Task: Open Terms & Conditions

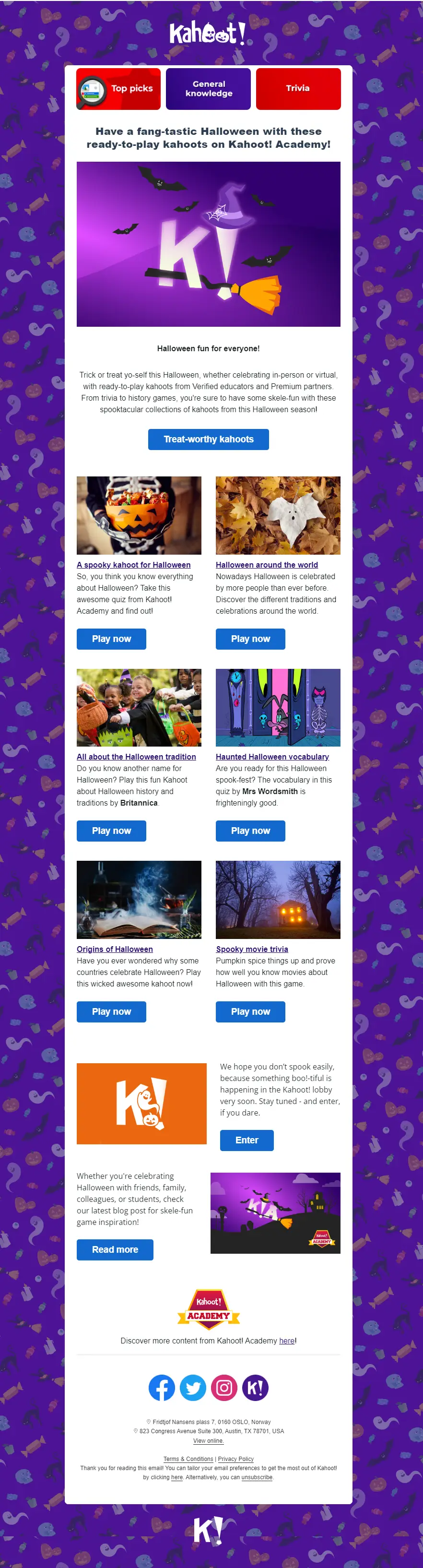Action: [188, 1459]
